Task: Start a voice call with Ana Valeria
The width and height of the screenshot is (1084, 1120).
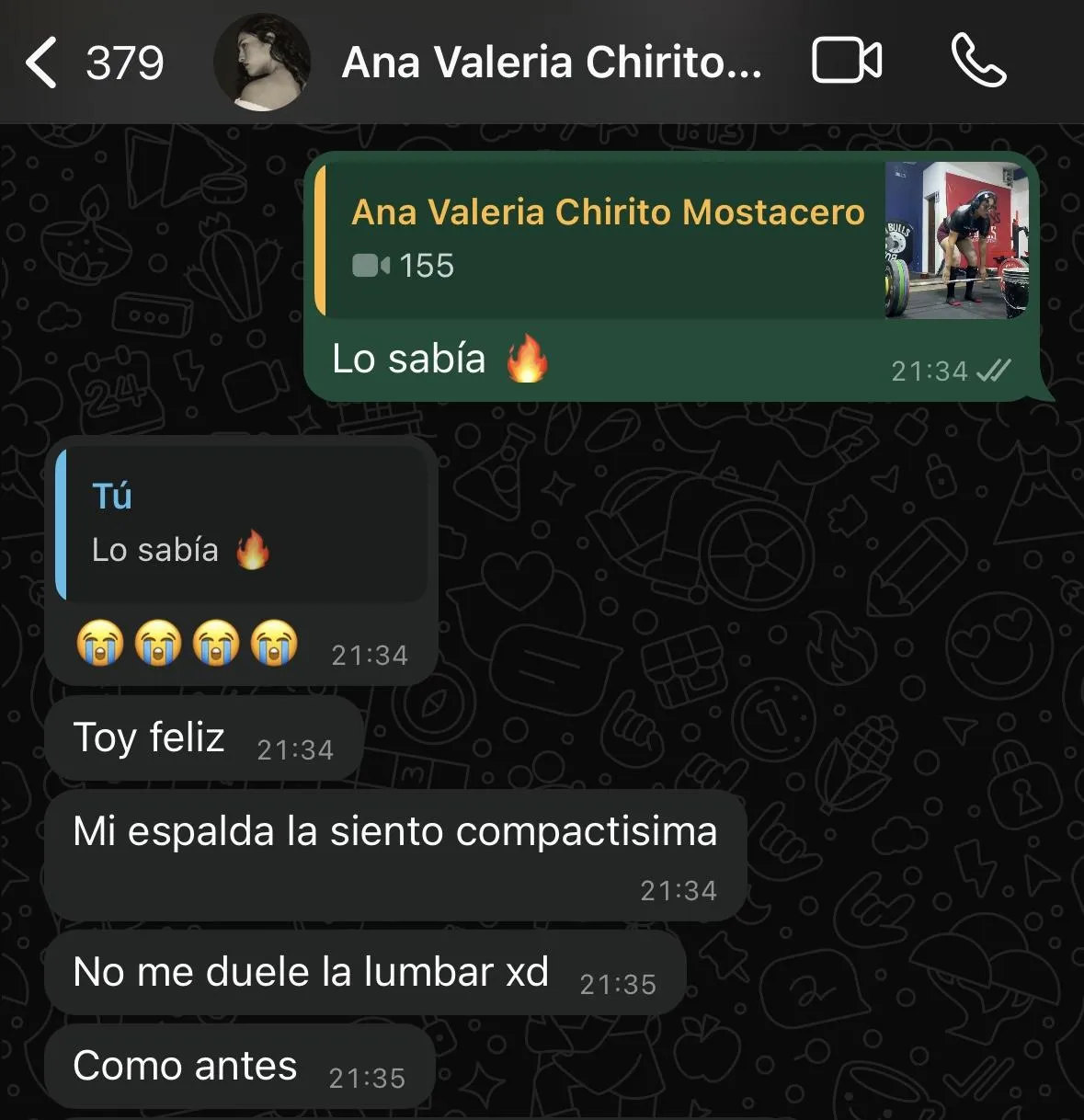Action: click(x=978, y=61)
